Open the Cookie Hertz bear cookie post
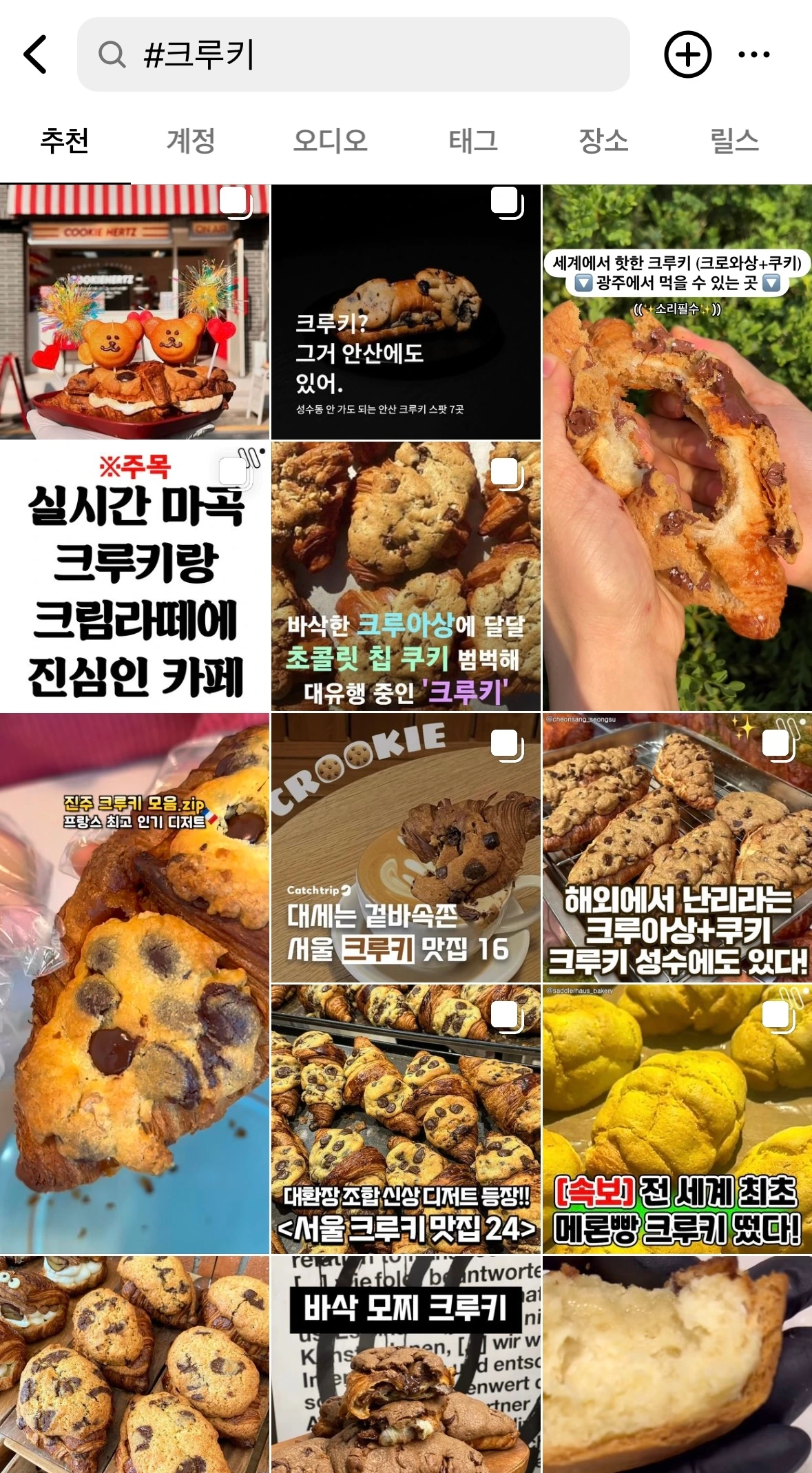Image resolution: width=812 pixels, height=1473 pixels. [134, 311]
